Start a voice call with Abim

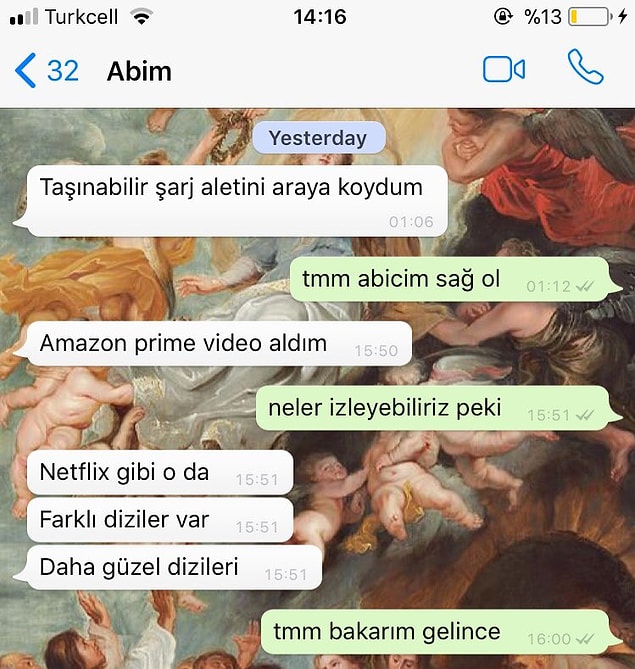pos(585,68)
